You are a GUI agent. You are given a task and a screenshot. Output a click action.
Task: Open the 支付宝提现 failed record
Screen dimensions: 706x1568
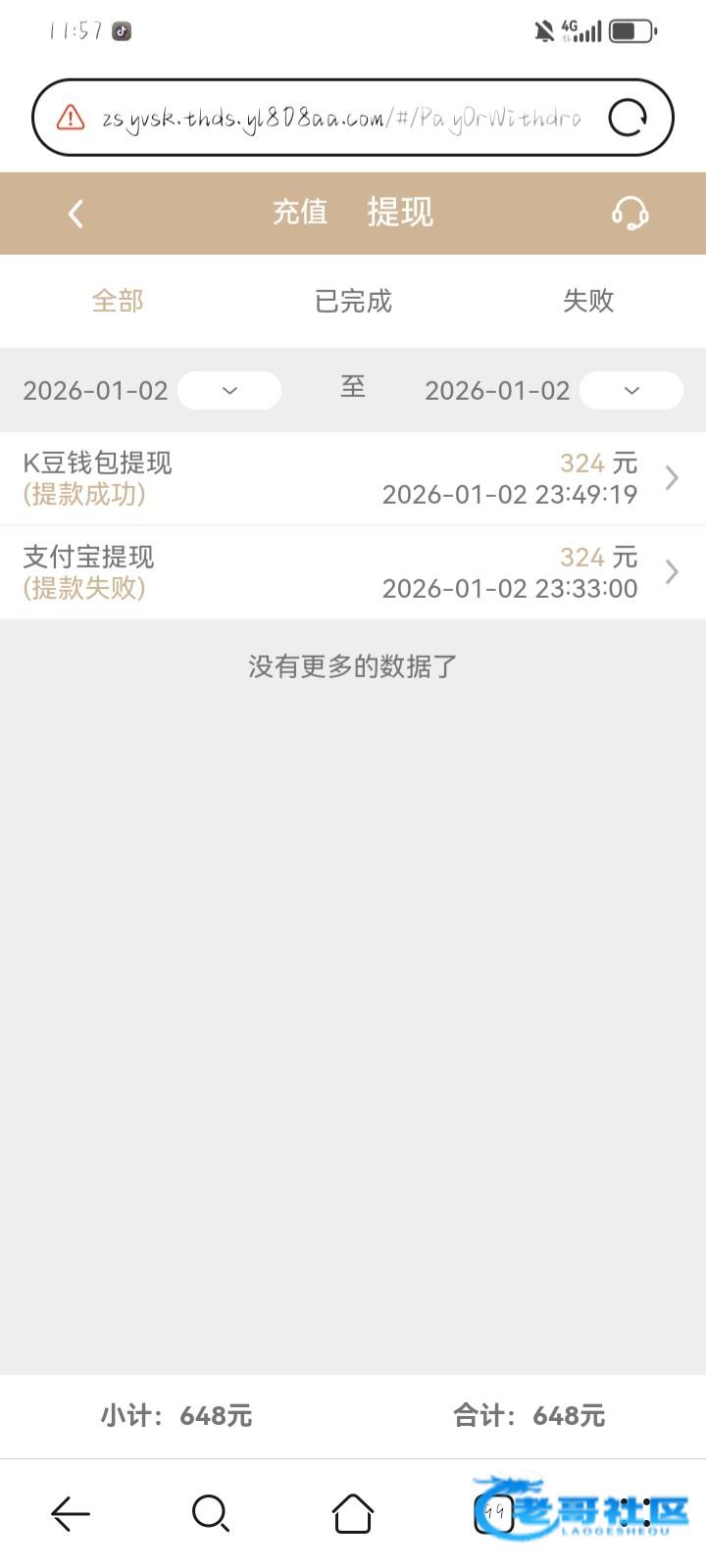tap(353, 572)
